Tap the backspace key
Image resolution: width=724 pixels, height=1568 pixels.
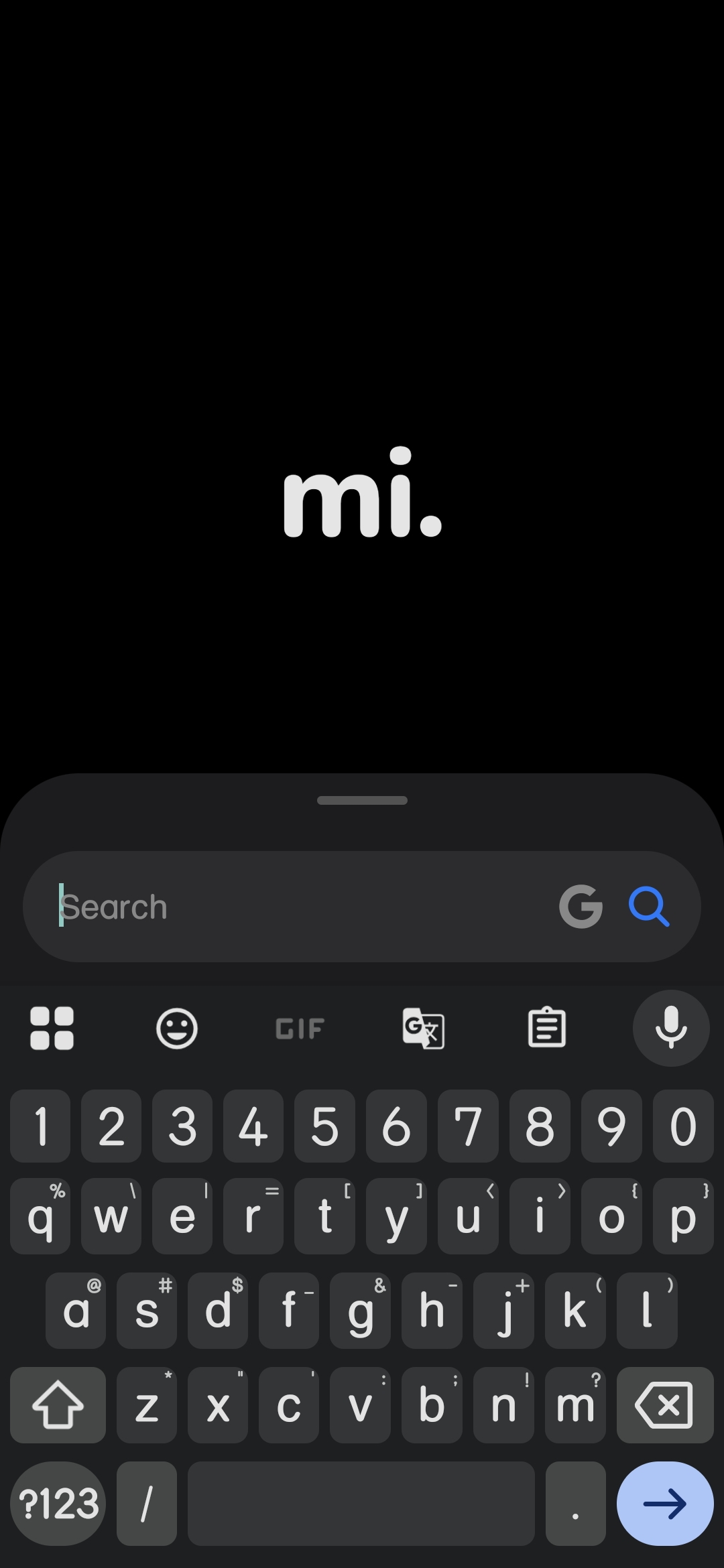664,1405
